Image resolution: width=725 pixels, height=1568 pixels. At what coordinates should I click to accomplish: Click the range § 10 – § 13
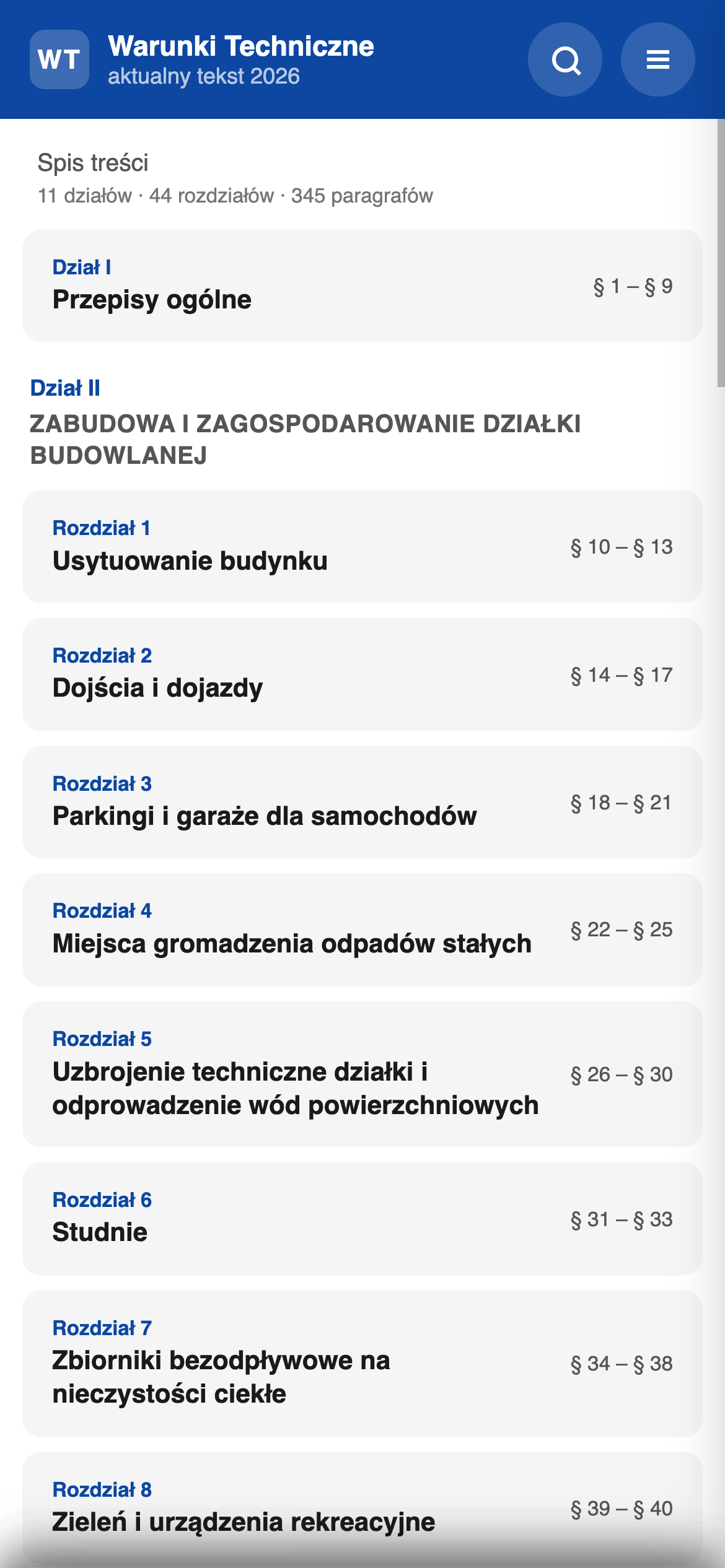621,547
